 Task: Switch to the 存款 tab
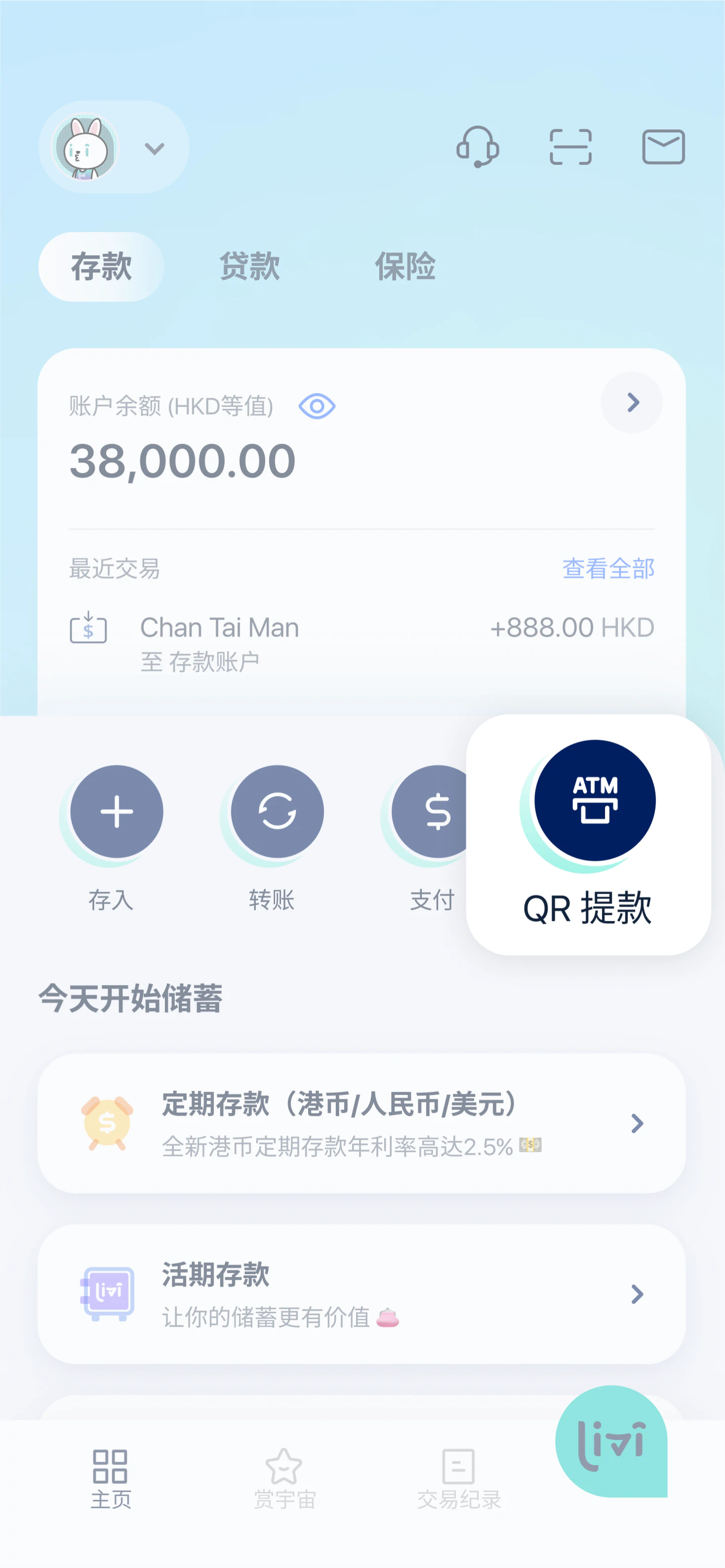click(x=101, y=267)
